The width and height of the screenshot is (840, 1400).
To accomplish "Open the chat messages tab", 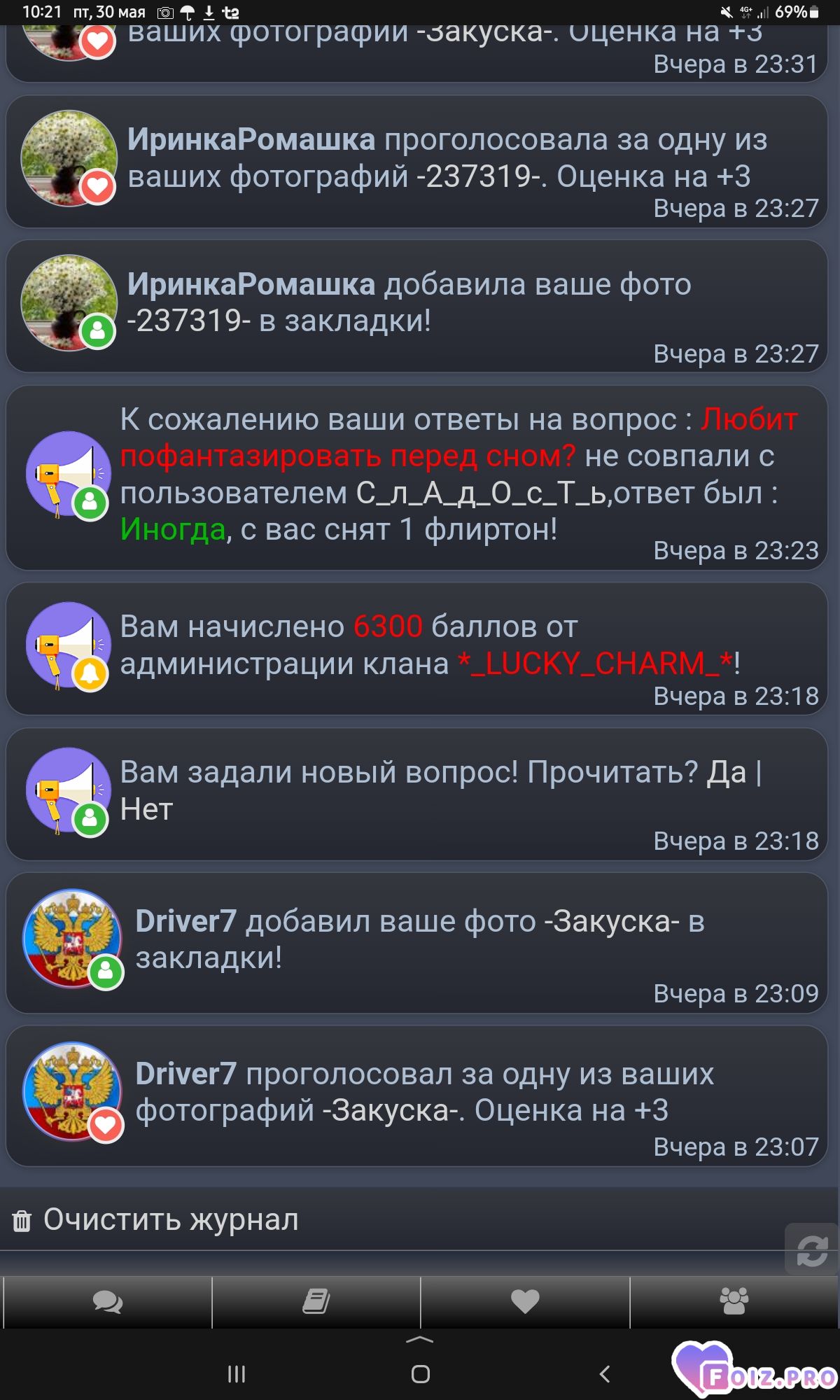I will (108, 1302).
